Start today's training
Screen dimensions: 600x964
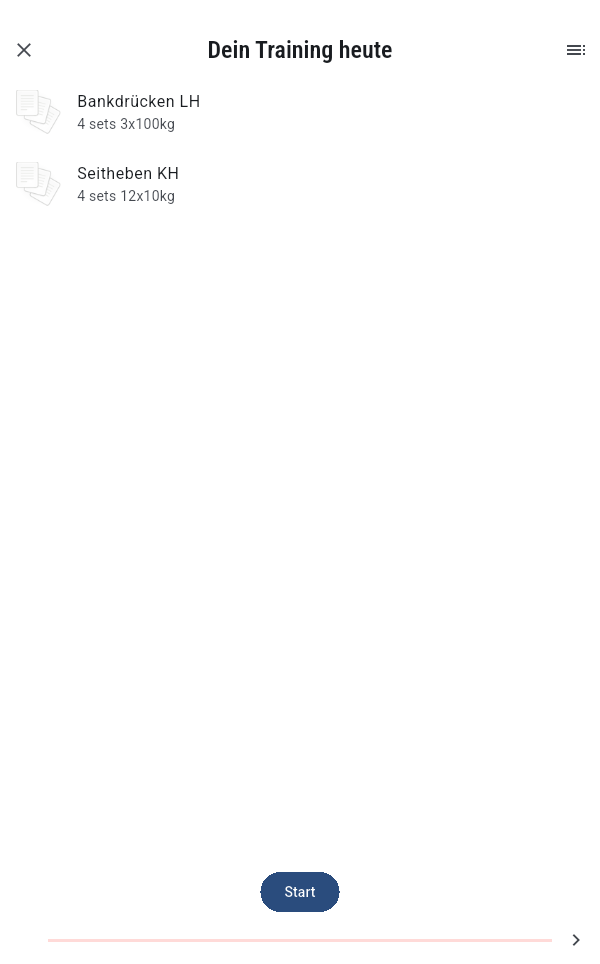pos(299,892)
